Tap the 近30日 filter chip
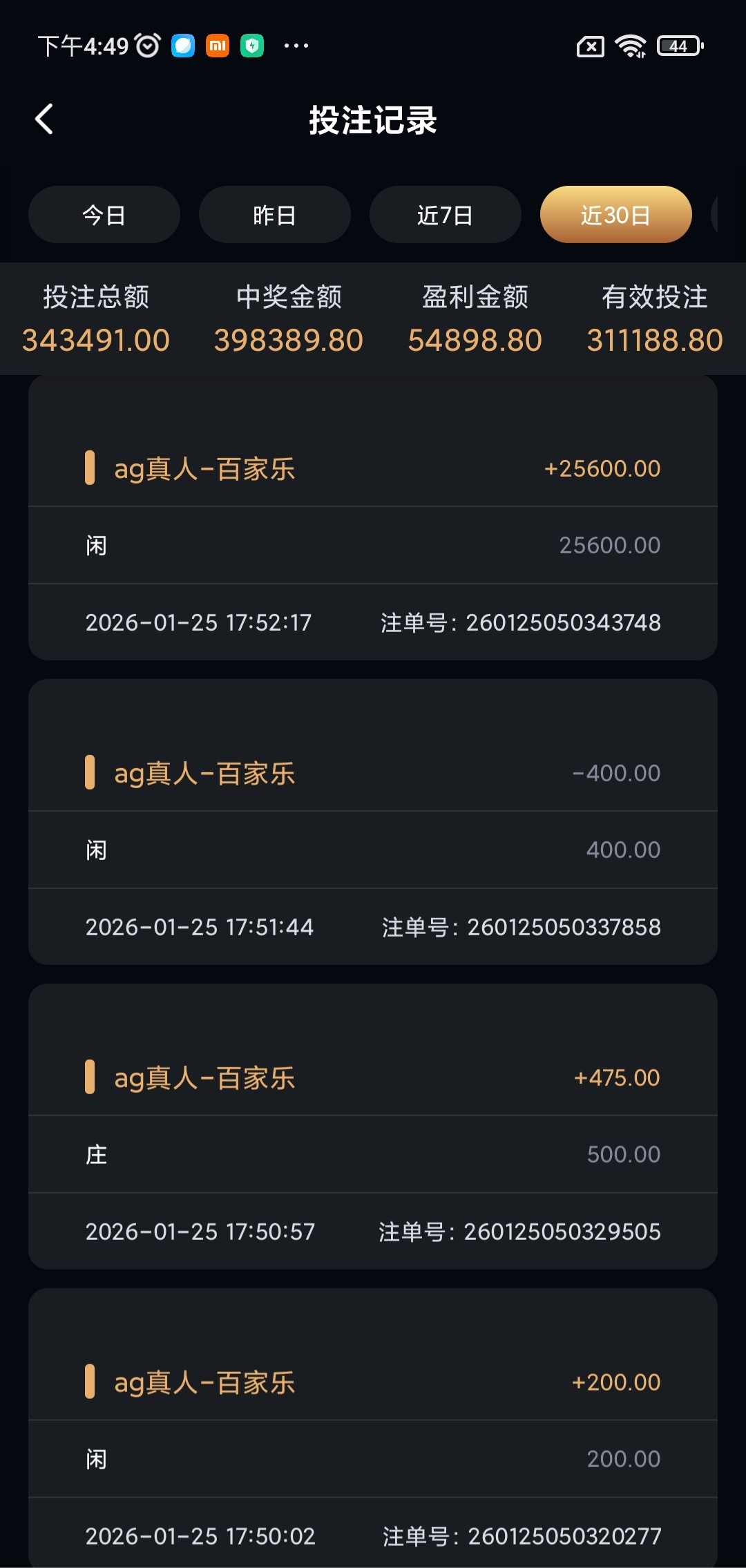This screenshot has height=1568, width=746. (x=615, y=215)
